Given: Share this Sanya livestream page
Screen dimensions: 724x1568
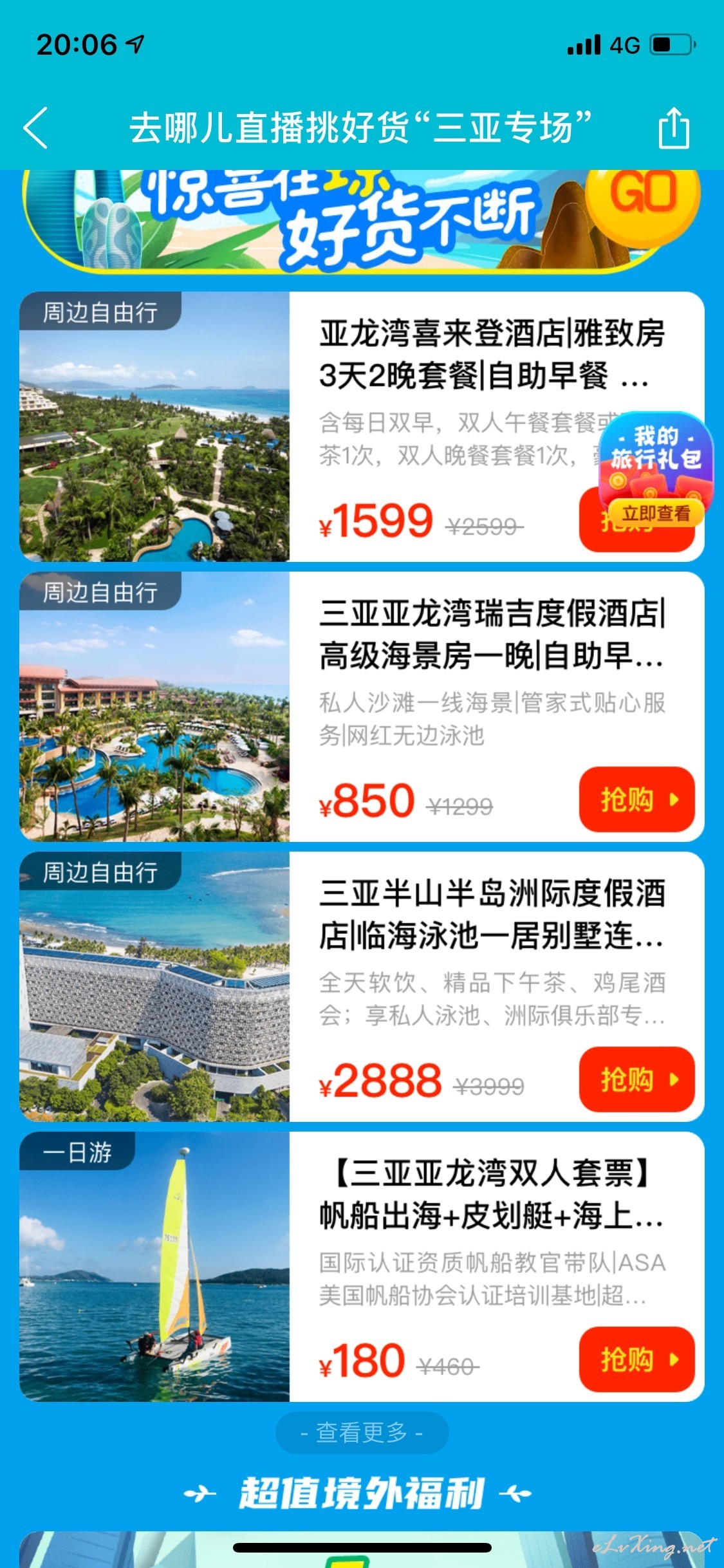Looking at the screenshot, I should pos(674,127).
